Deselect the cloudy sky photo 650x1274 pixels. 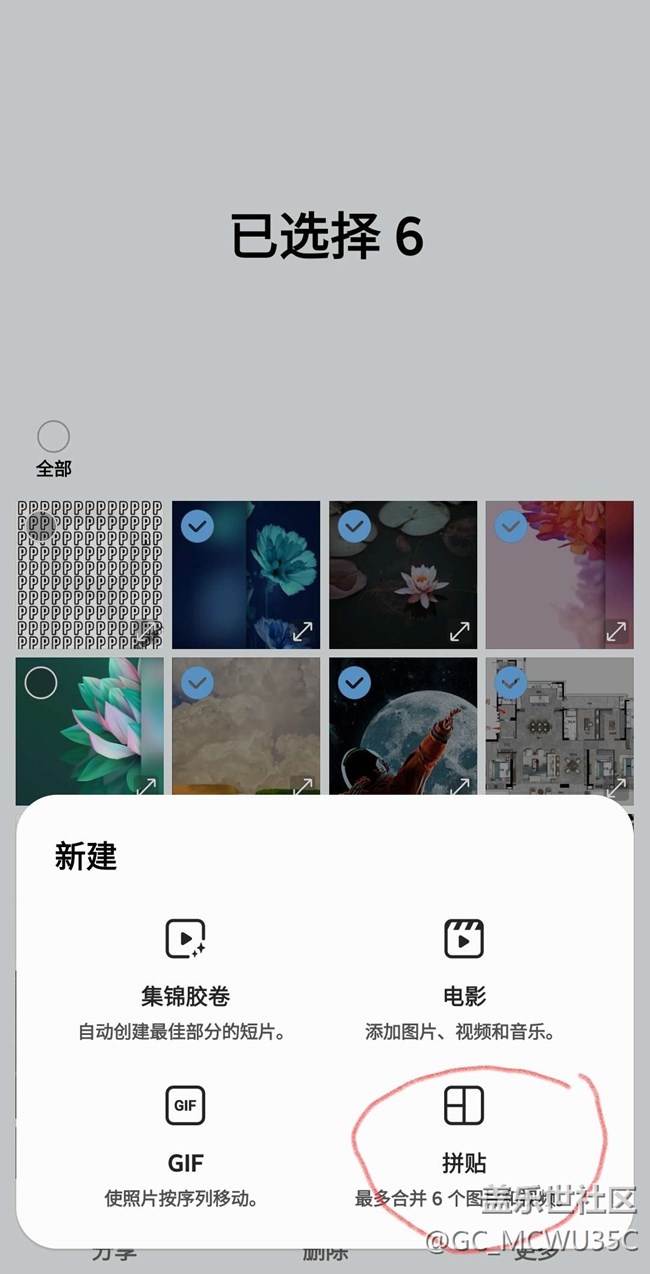point(198,683)
